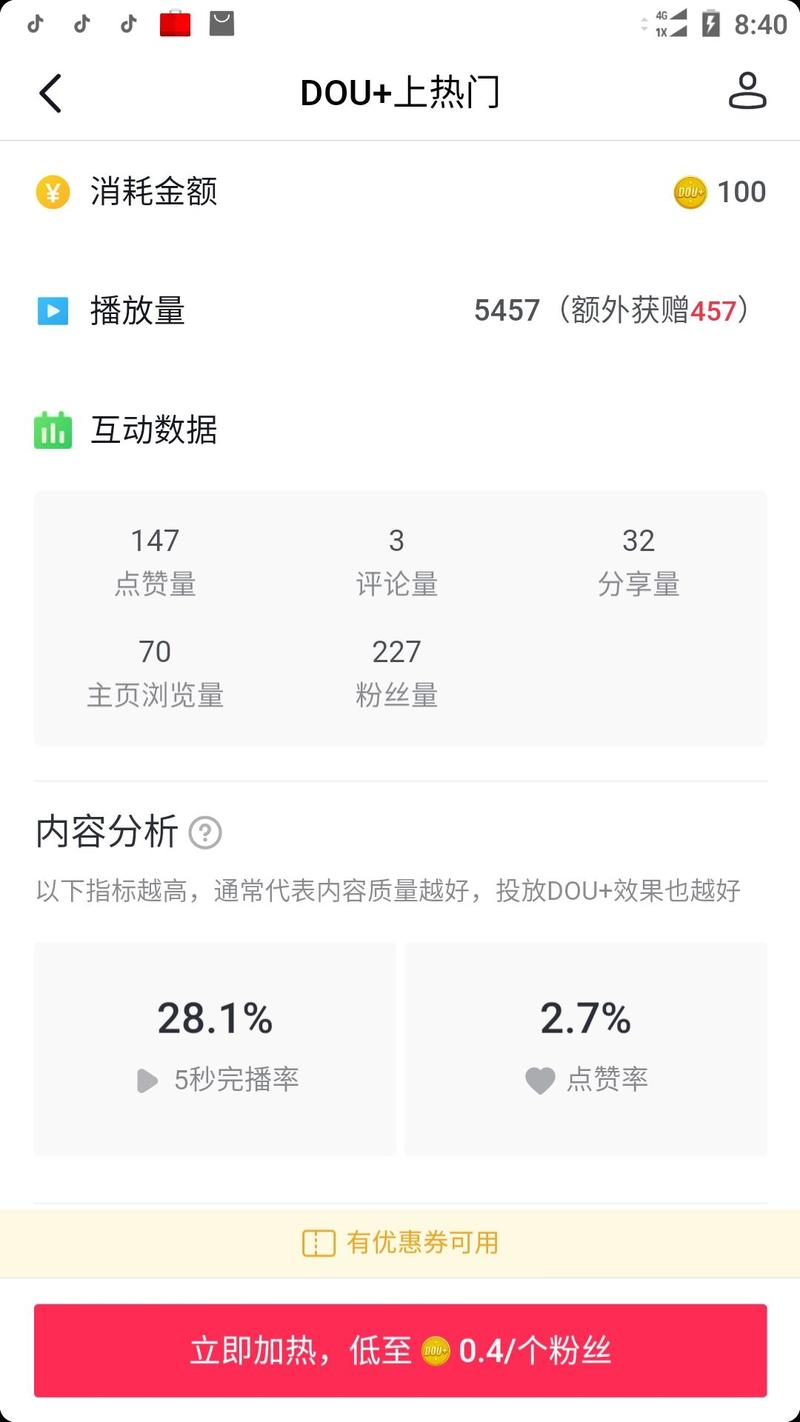
Task: Click the green bar chart icon for 互动数据
Action: point(52,430)
